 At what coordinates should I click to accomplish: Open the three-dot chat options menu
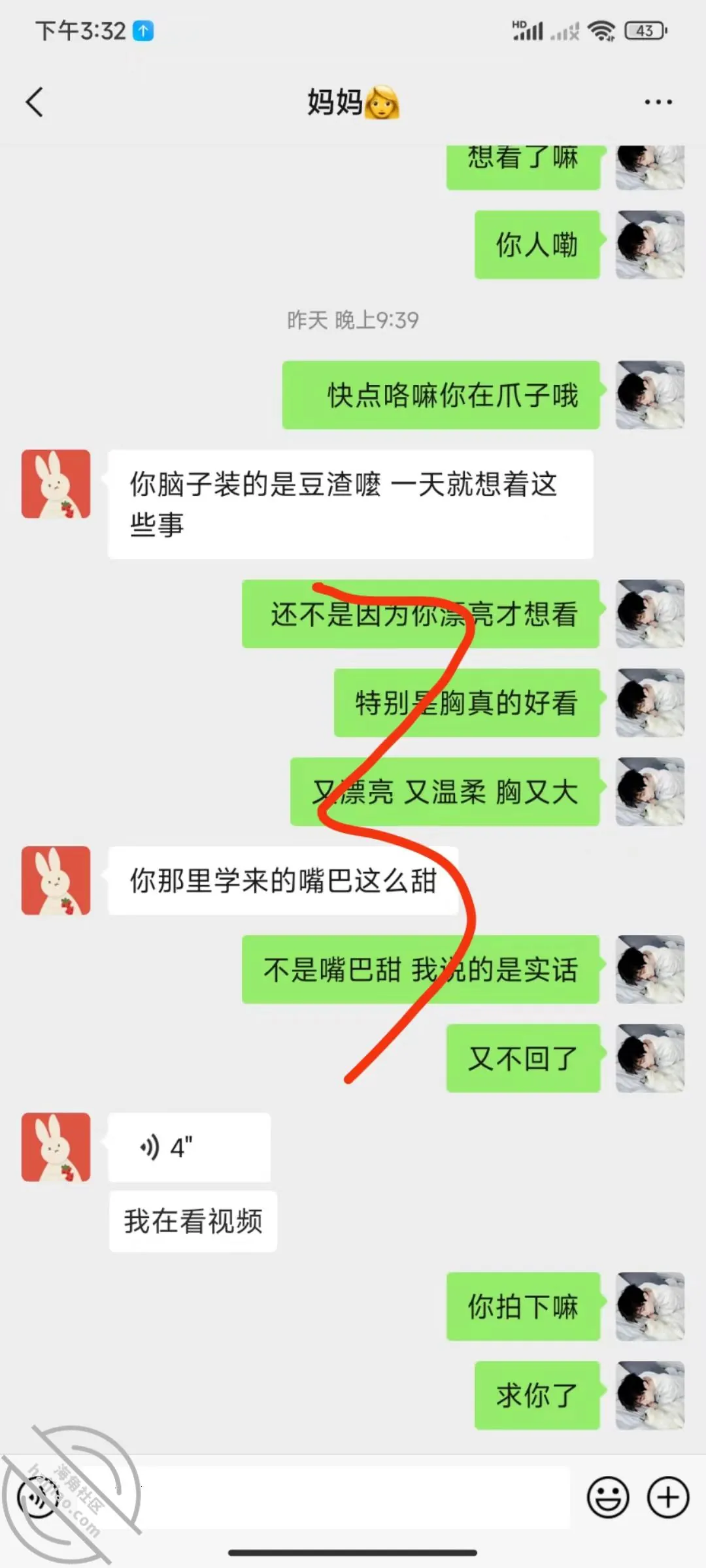point(658,102)
